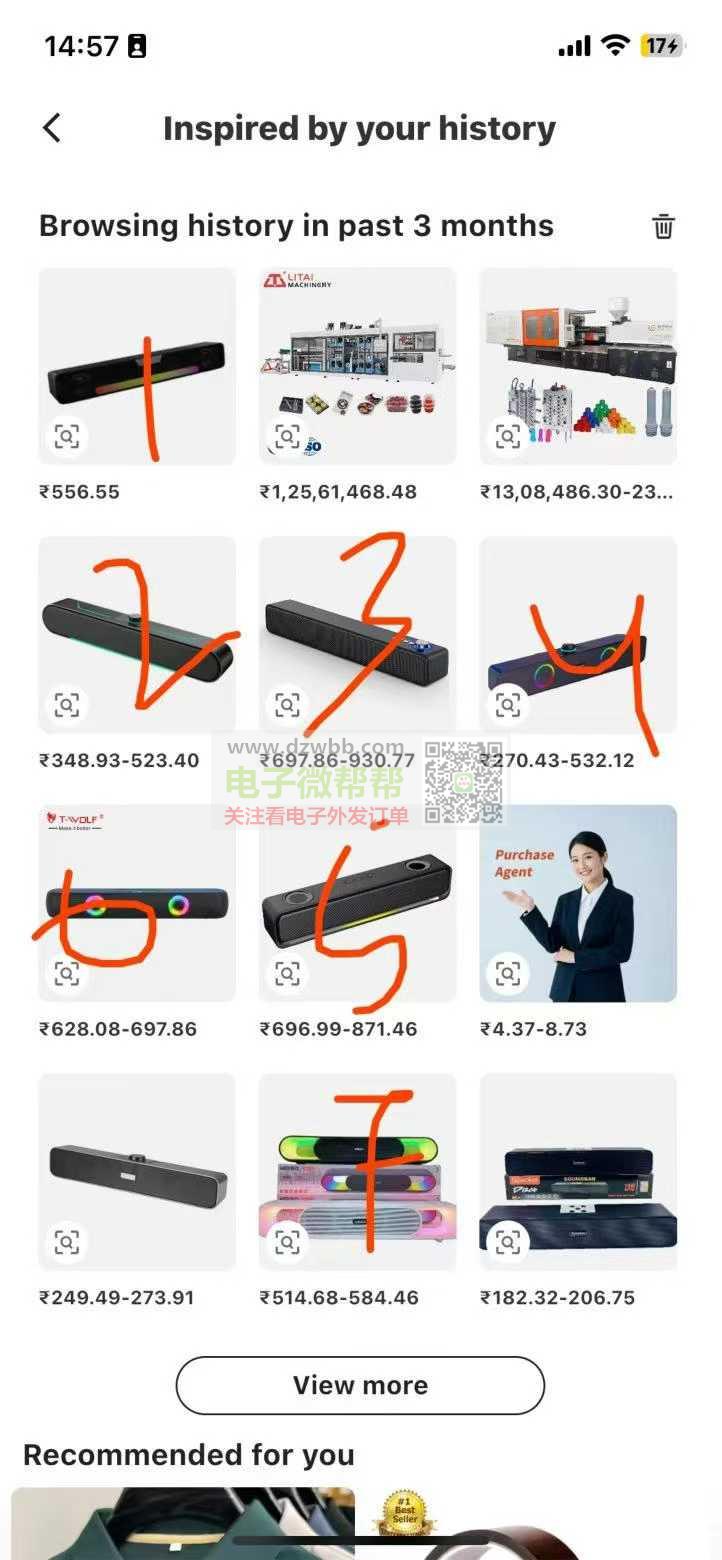Open the LITAI machinery product at ₹1,25,61,468.48
Viewport: 722px width, 1560px height.
[358, 366]
